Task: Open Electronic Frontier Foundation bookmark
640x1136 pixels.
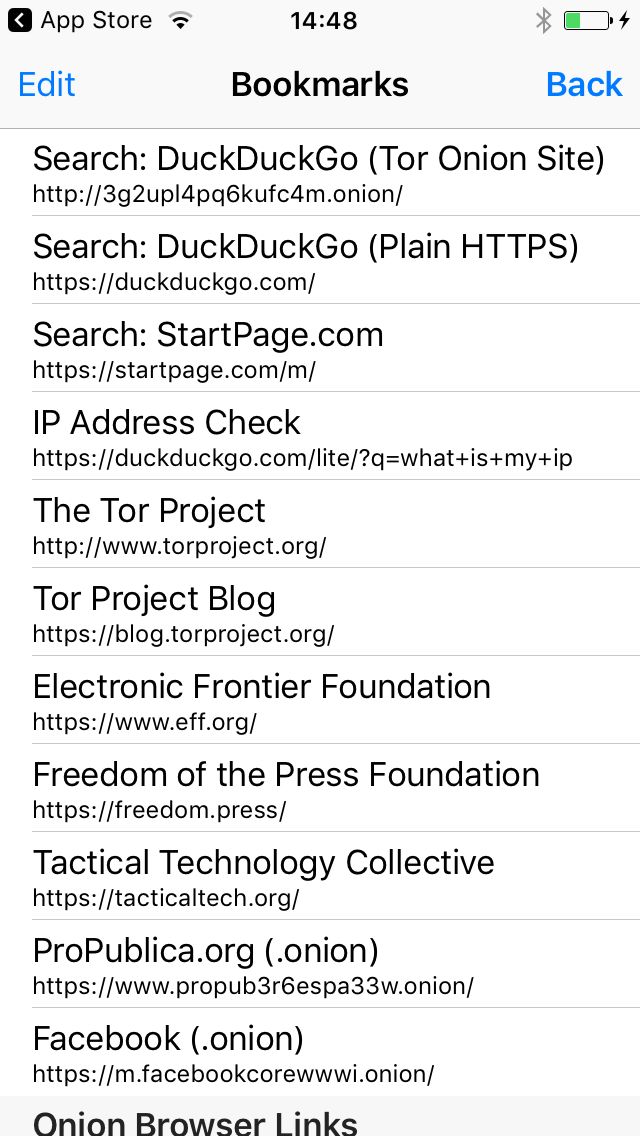Action: pyautogui.click(x=320, y=700)
